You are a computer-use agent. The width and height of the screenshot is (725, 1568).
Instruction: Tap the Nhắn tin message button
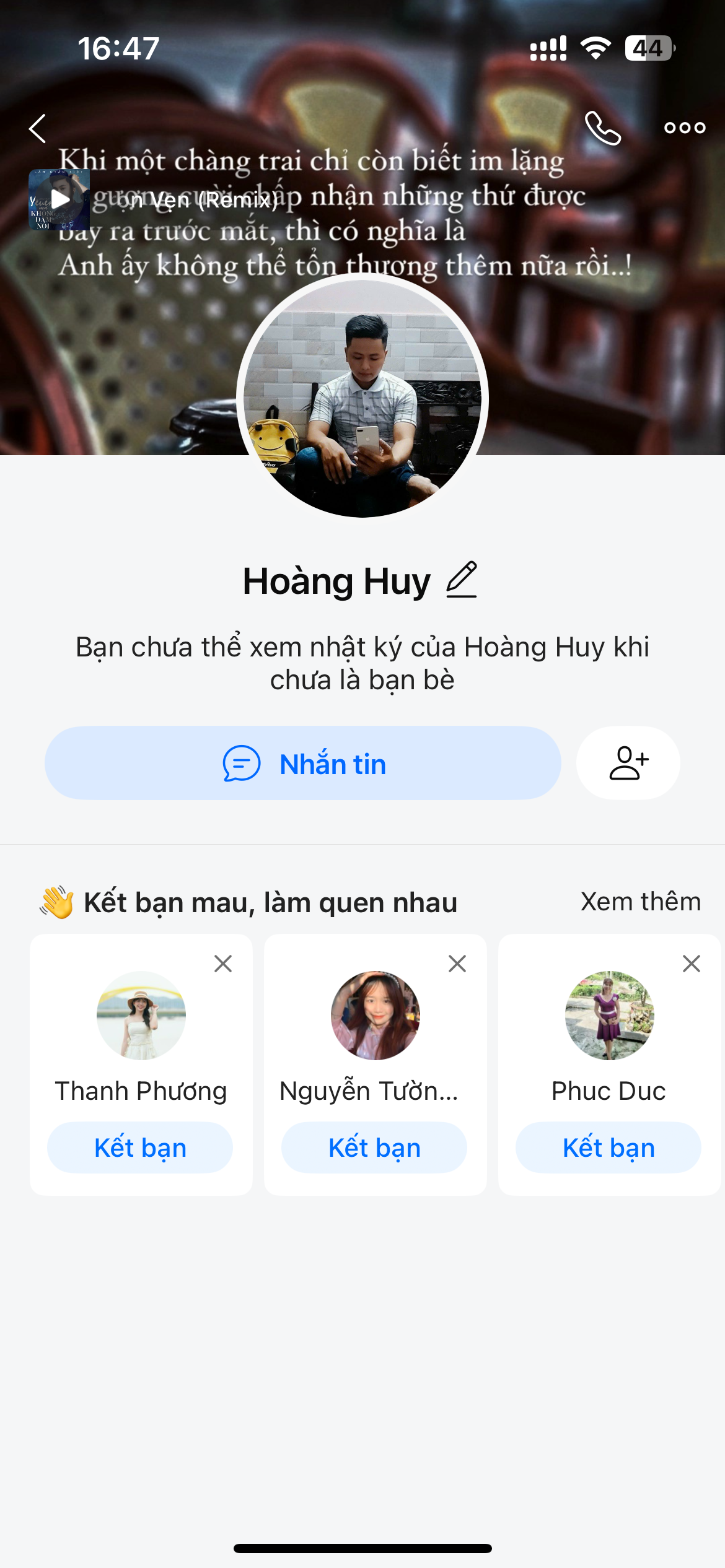(x=302, y=763)
